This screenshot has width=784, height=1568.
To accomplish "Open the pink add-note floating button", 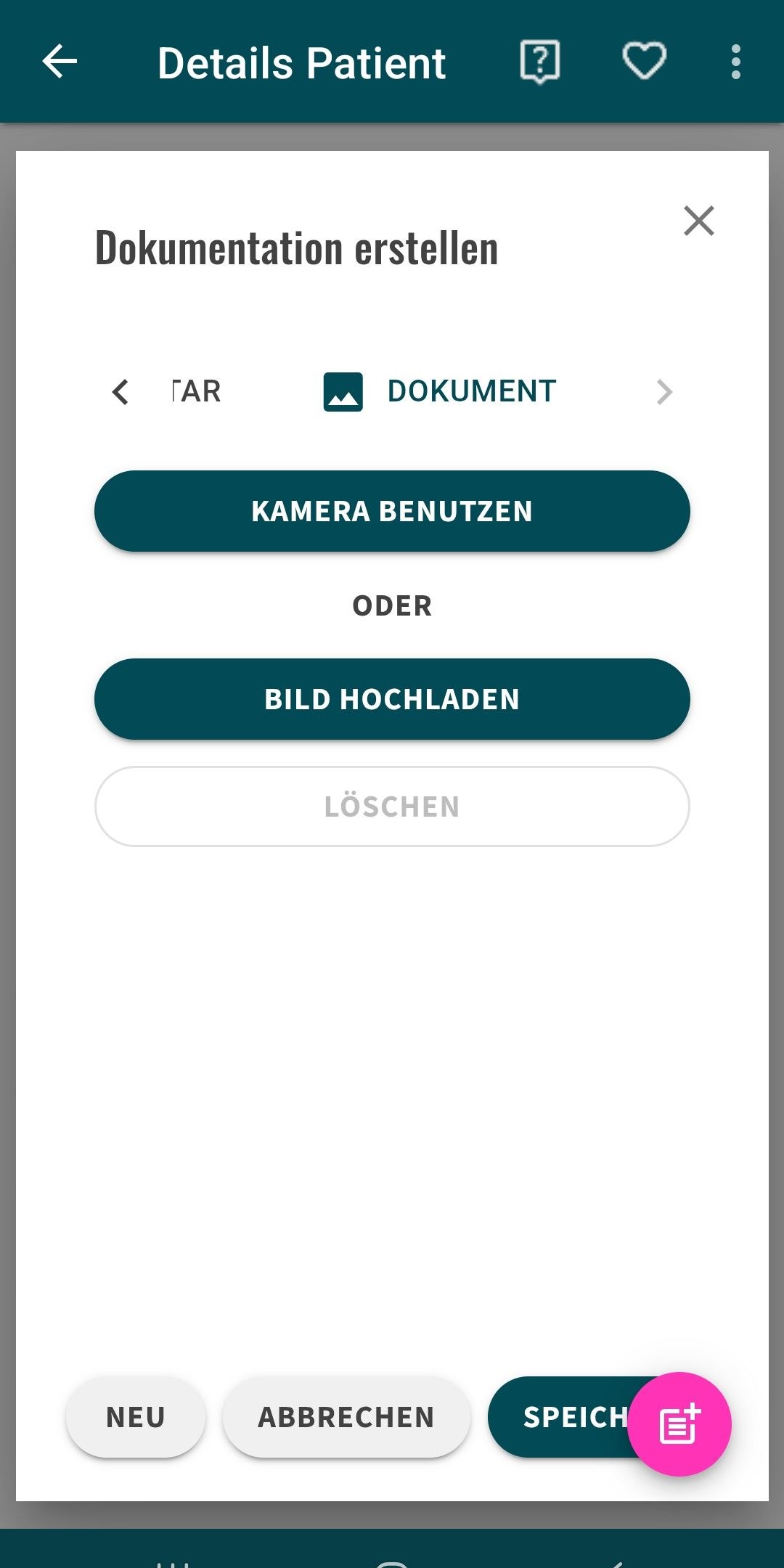I will point(679,1424).
